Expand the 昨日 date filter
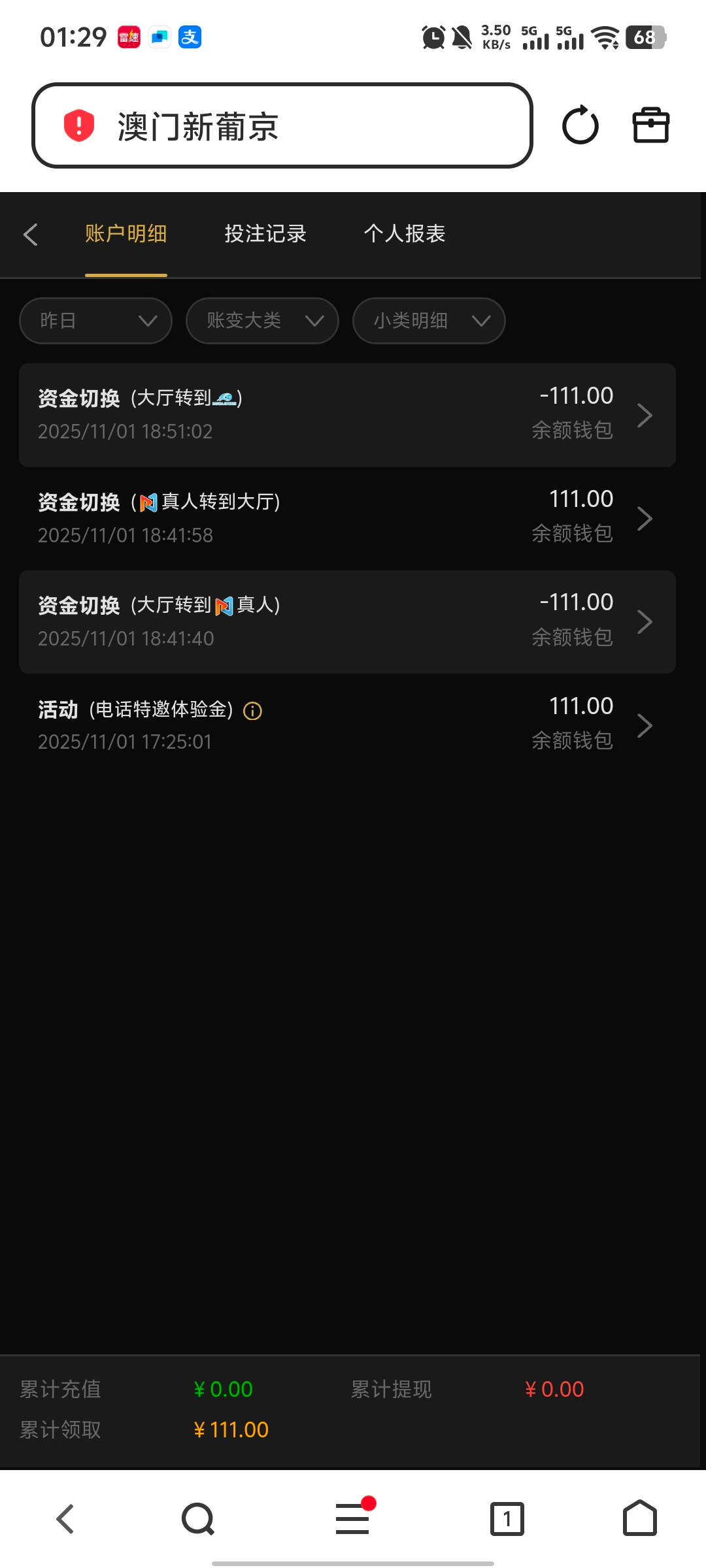 pos(95,321)
